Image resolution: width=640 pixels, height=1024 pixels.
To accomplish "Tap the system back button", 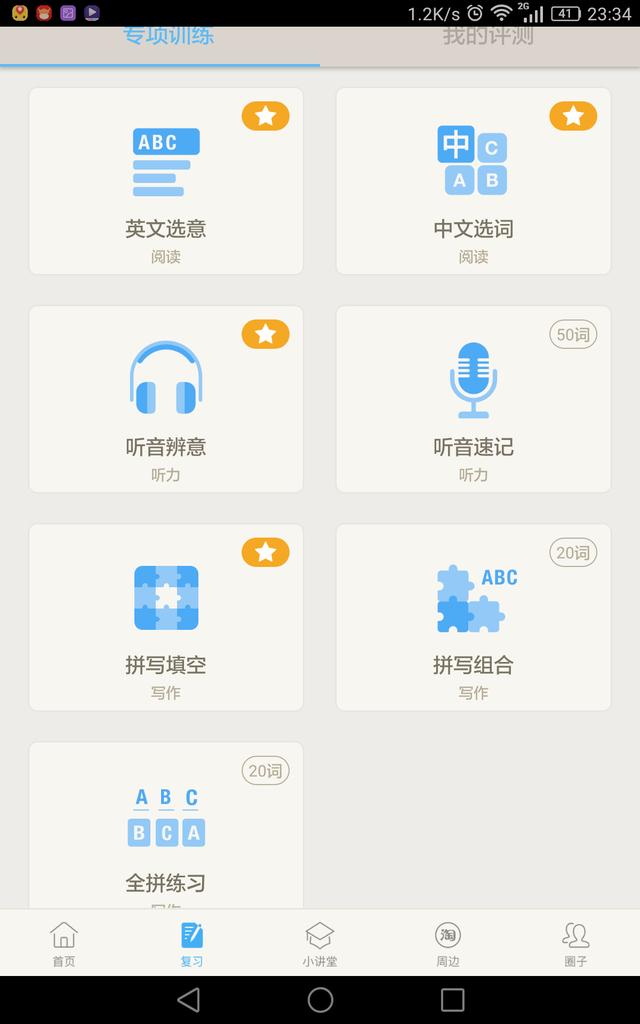I will pyautogui.click(x=189, y=999).
